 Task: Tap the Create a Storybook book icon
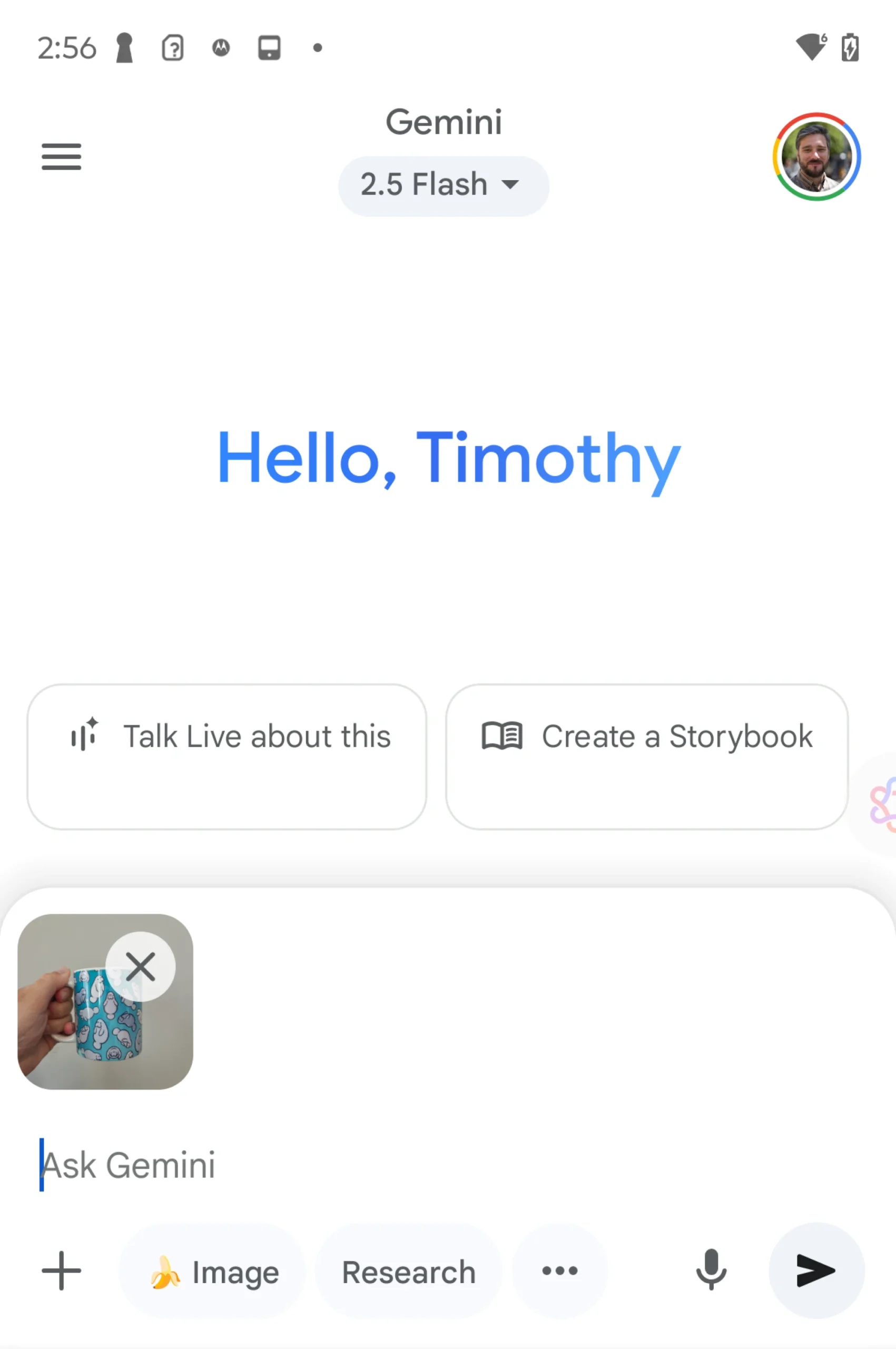pos(501,736)
